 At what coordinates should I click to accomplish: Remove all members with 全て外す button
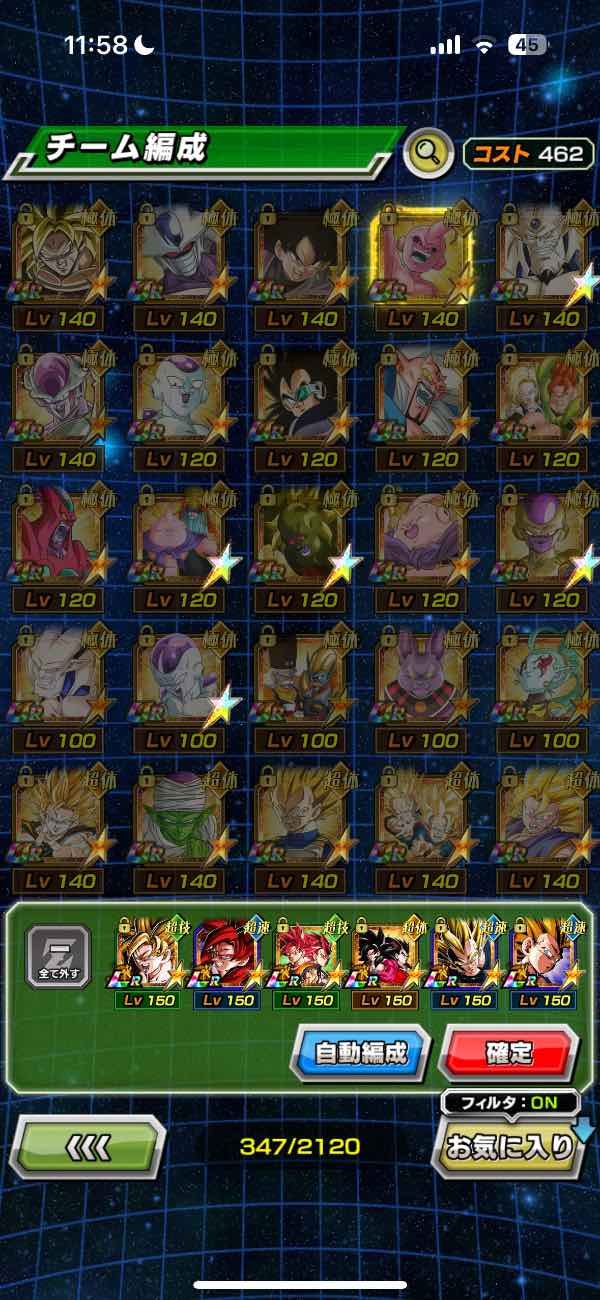(x=58, y=957)
